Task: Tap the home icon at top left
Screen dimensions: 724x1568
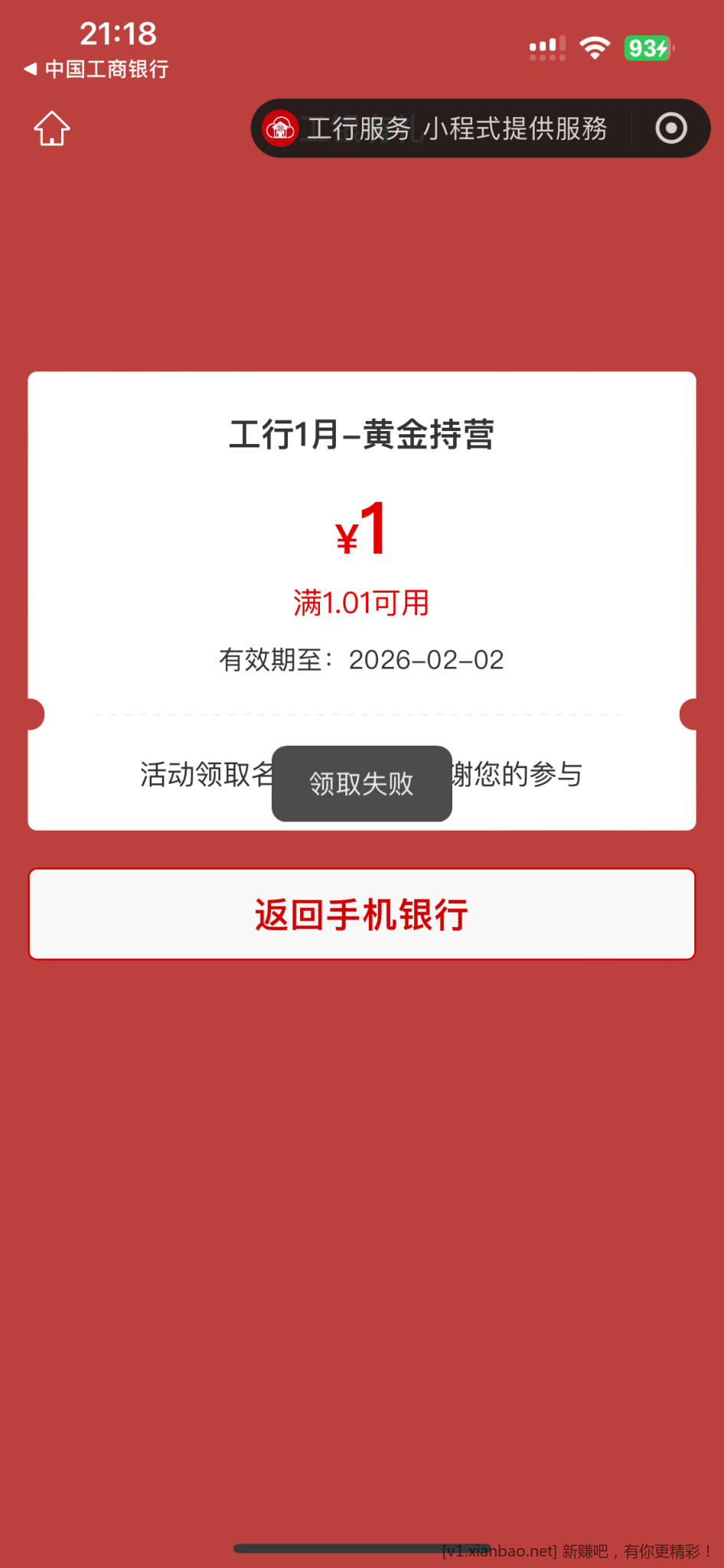Action: point(51,129)
